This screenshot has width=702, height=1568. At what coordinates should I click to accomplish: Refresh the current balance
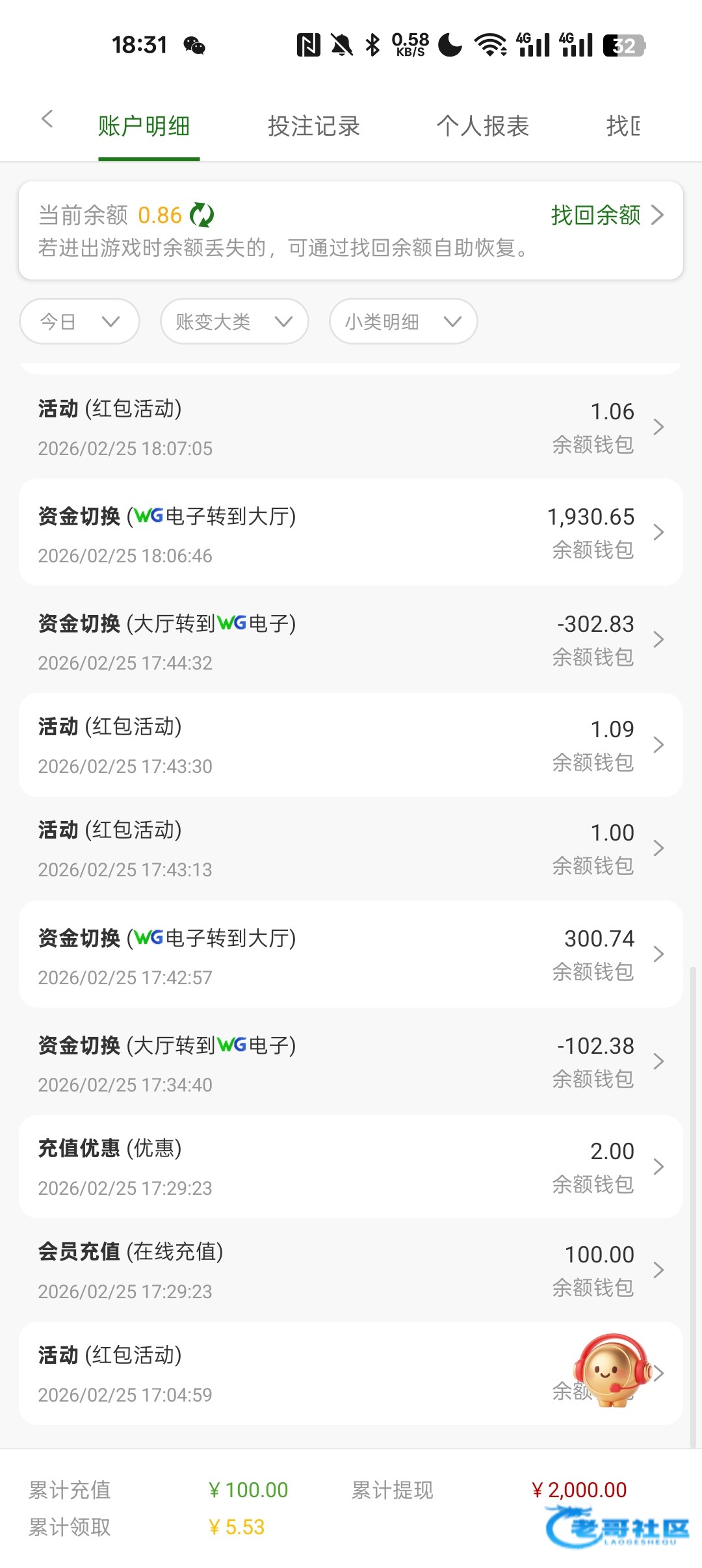pos(202,215)
